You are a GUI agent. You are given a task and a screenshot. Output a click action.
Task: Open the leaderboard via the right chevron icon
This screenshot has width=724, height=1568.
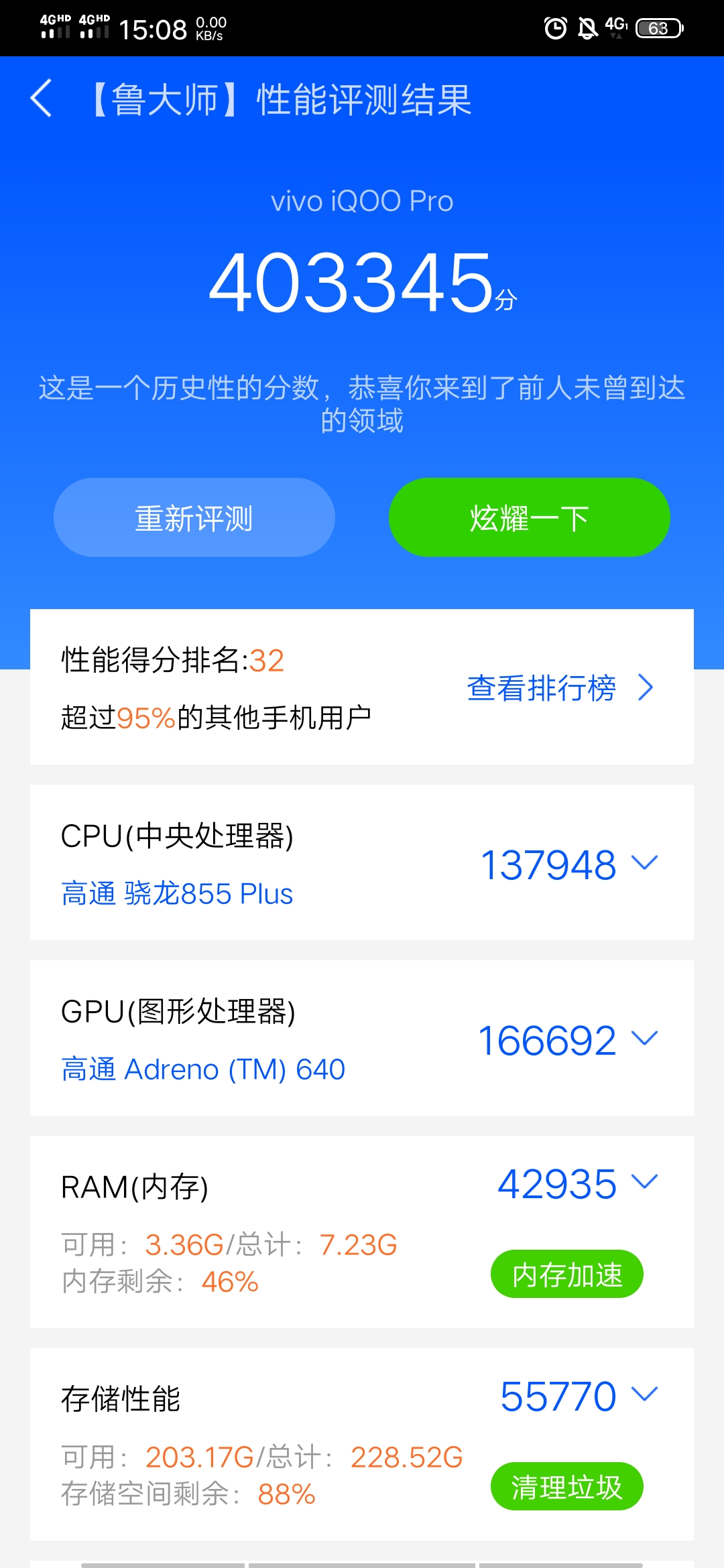click(x=645, y=688)
